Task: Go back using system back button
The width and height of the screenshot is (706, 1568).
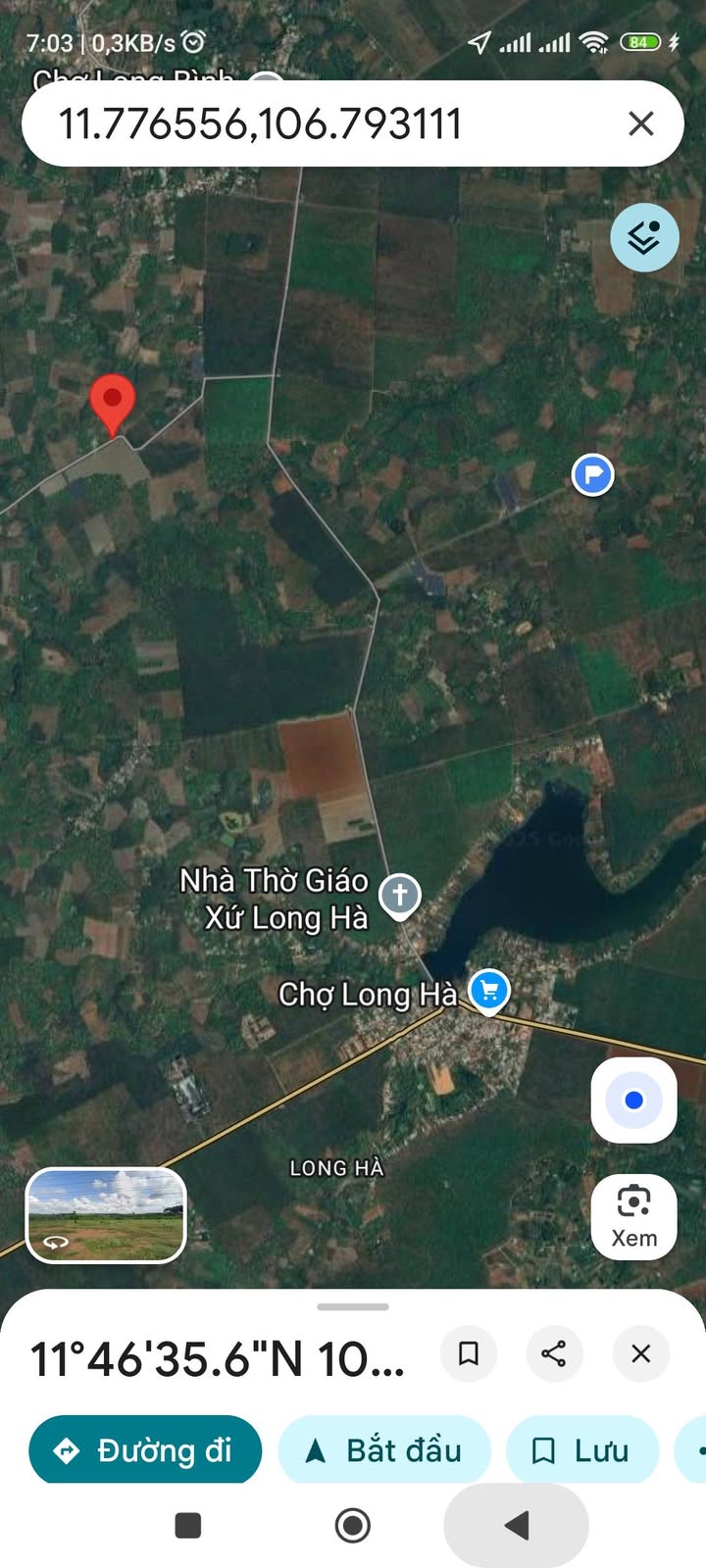Action: point(516,1525)
